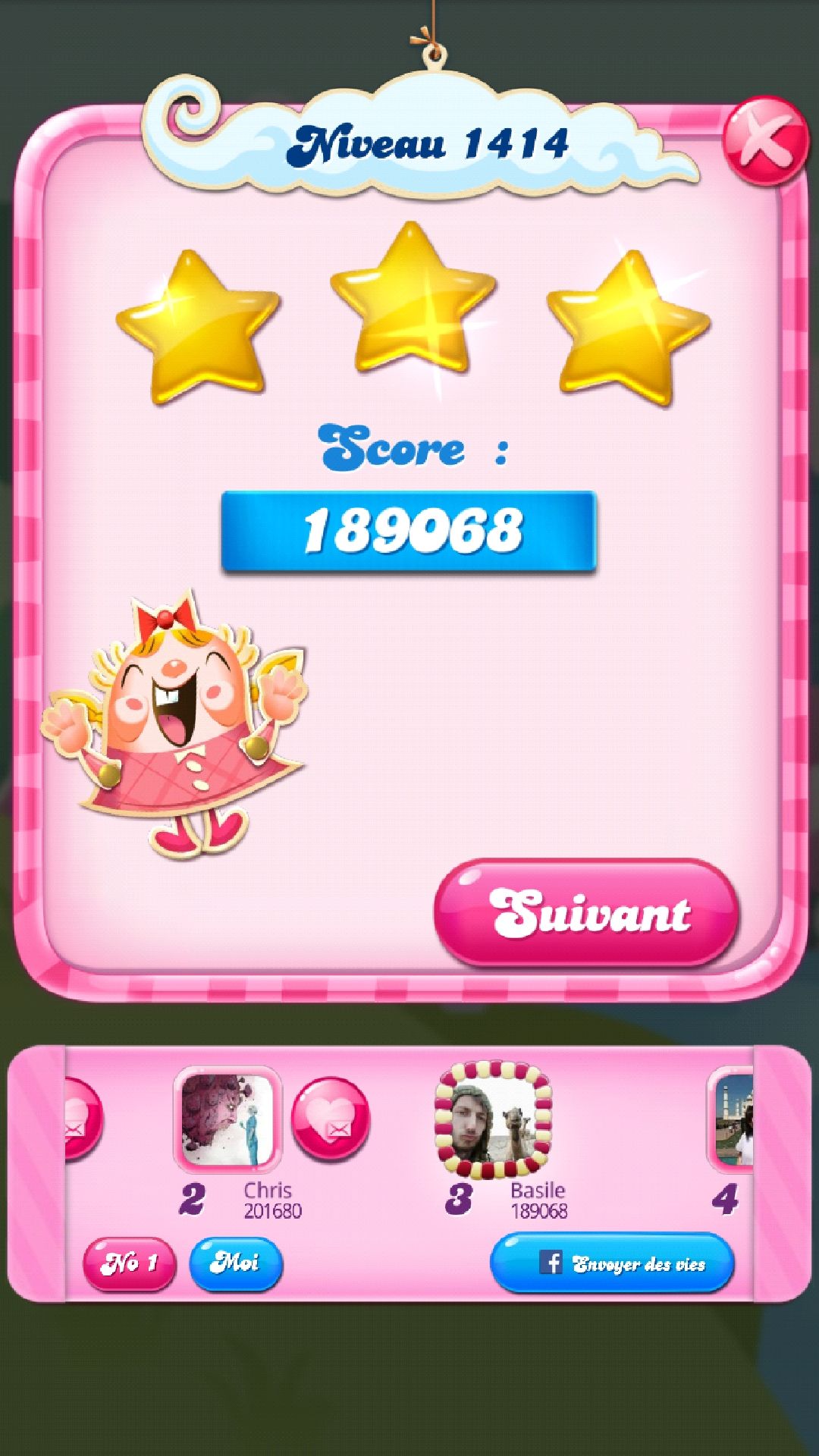The width and height of the screenshot is (819, 1456).
Task: Close the level 1414 results dialog
Action: coord(764,141)
